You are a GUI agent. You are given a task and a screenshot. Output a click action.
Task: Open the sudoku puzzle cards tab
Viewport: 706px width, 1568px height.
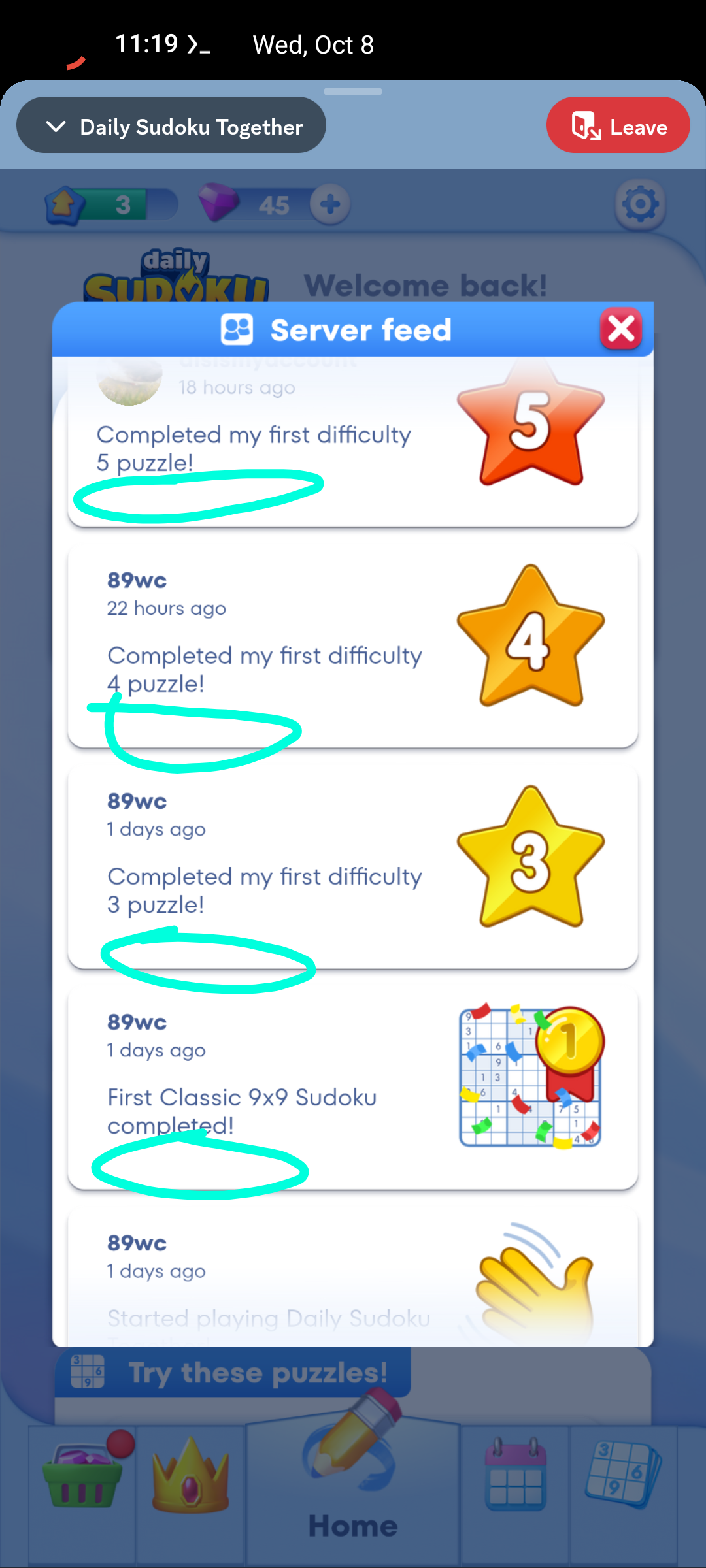[623, 1477]
